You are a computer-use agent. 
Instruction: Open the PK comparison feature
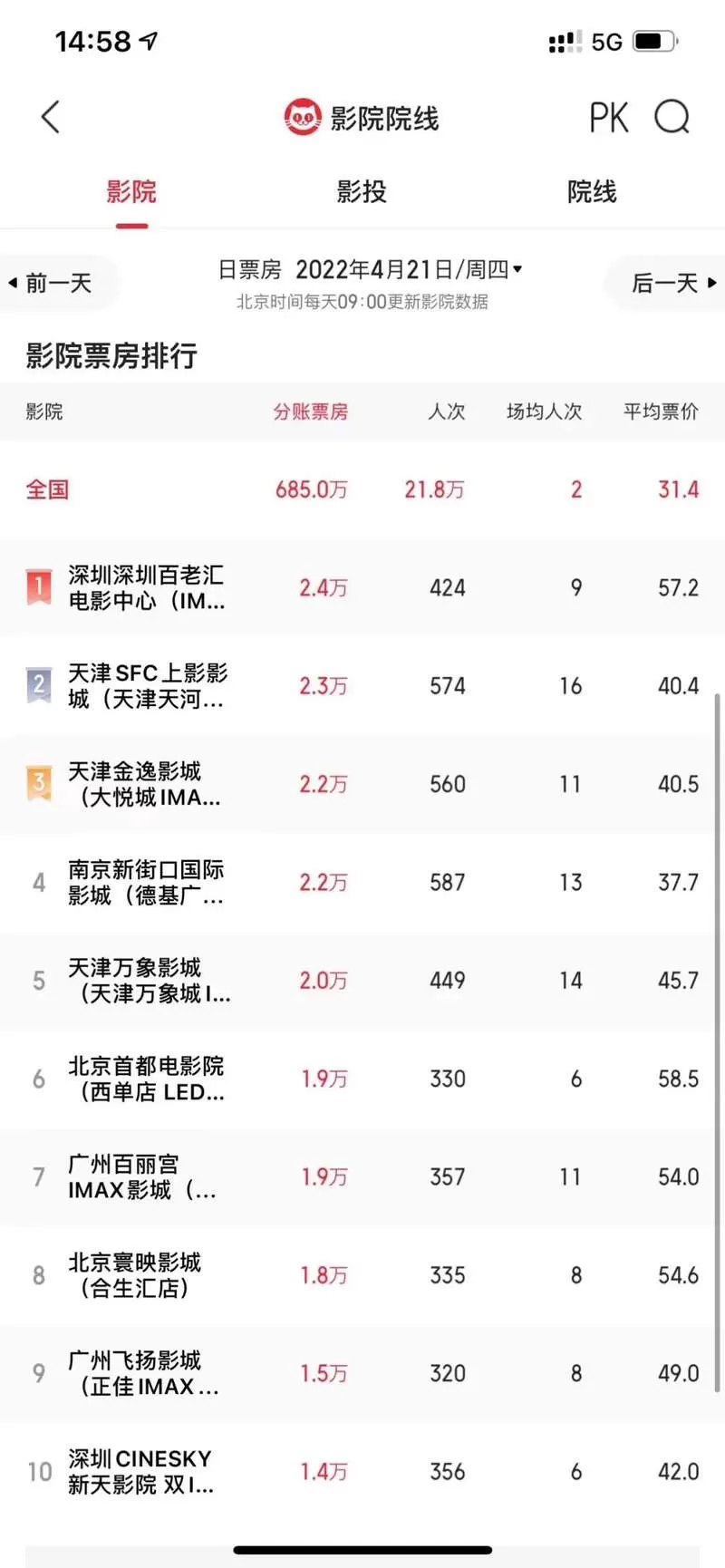608,118
